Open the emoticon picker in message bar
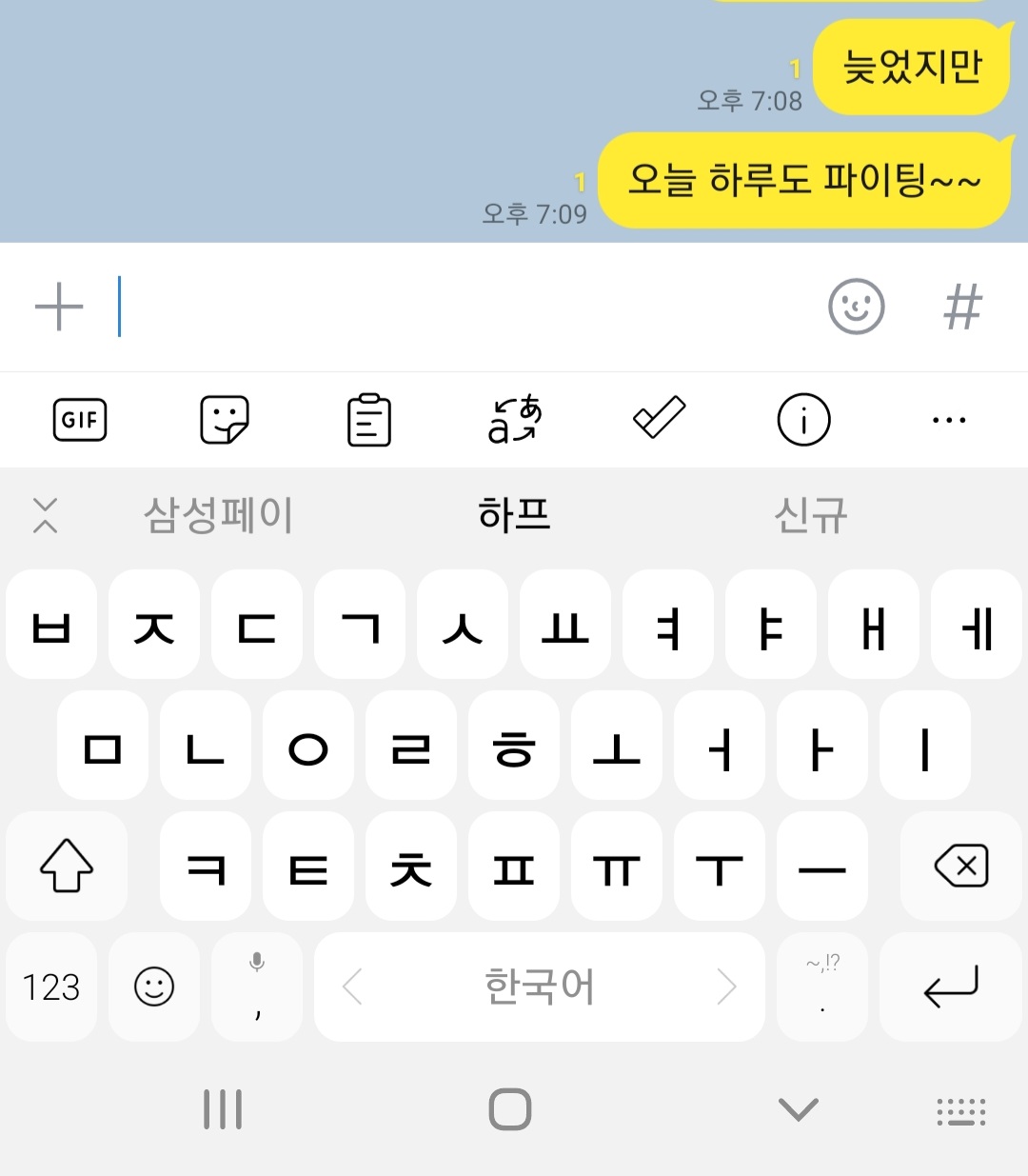 [857, 307]
